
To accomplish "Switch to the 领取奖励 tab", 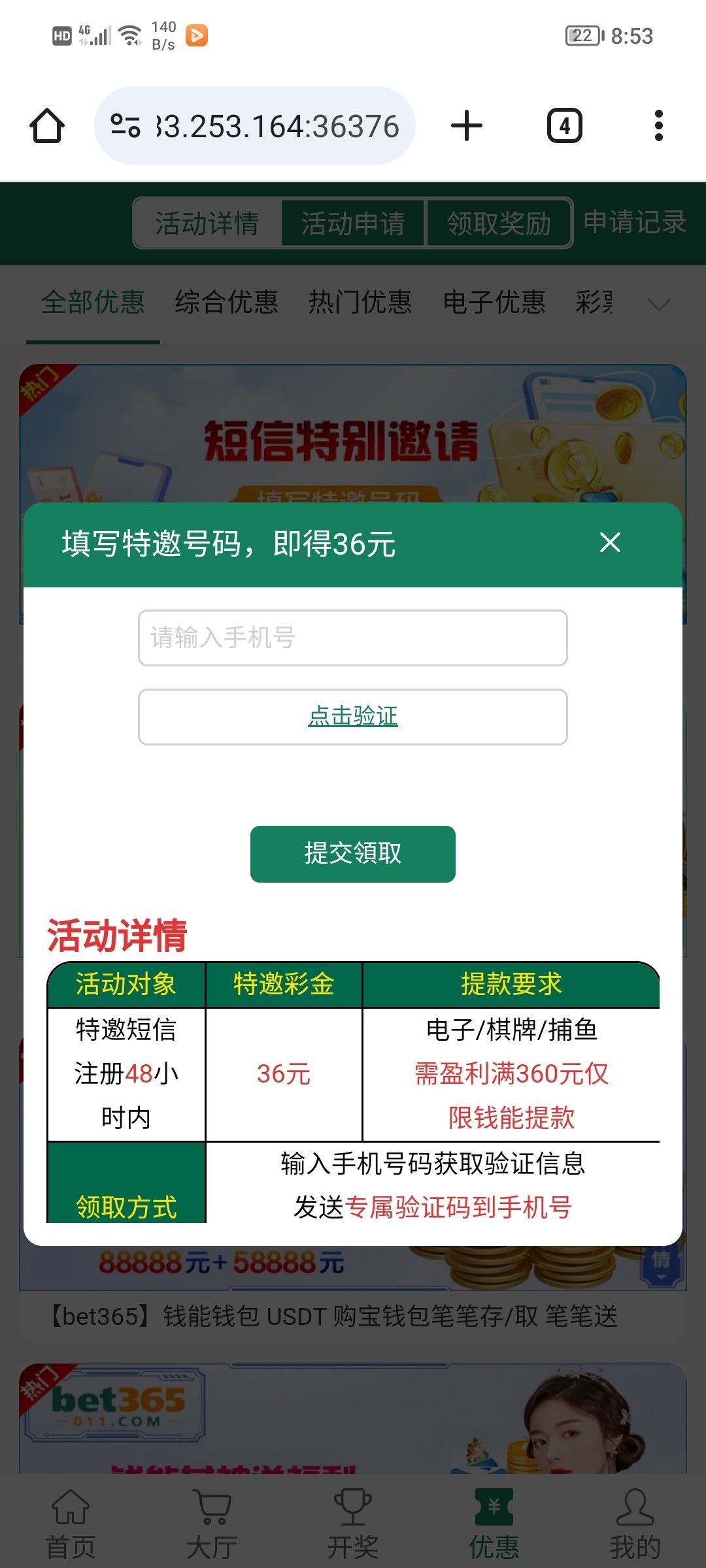I will click(x=499, y=223).
